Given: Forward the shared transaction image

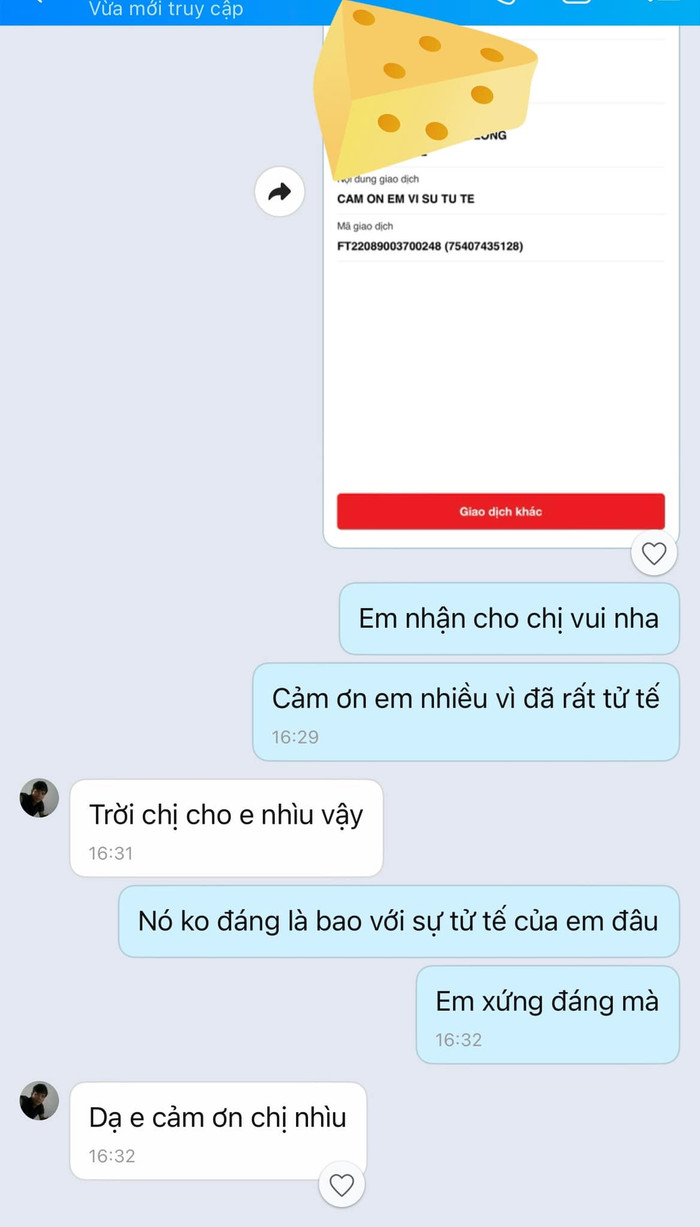Looking at the screenshot, I should point(279,192).
